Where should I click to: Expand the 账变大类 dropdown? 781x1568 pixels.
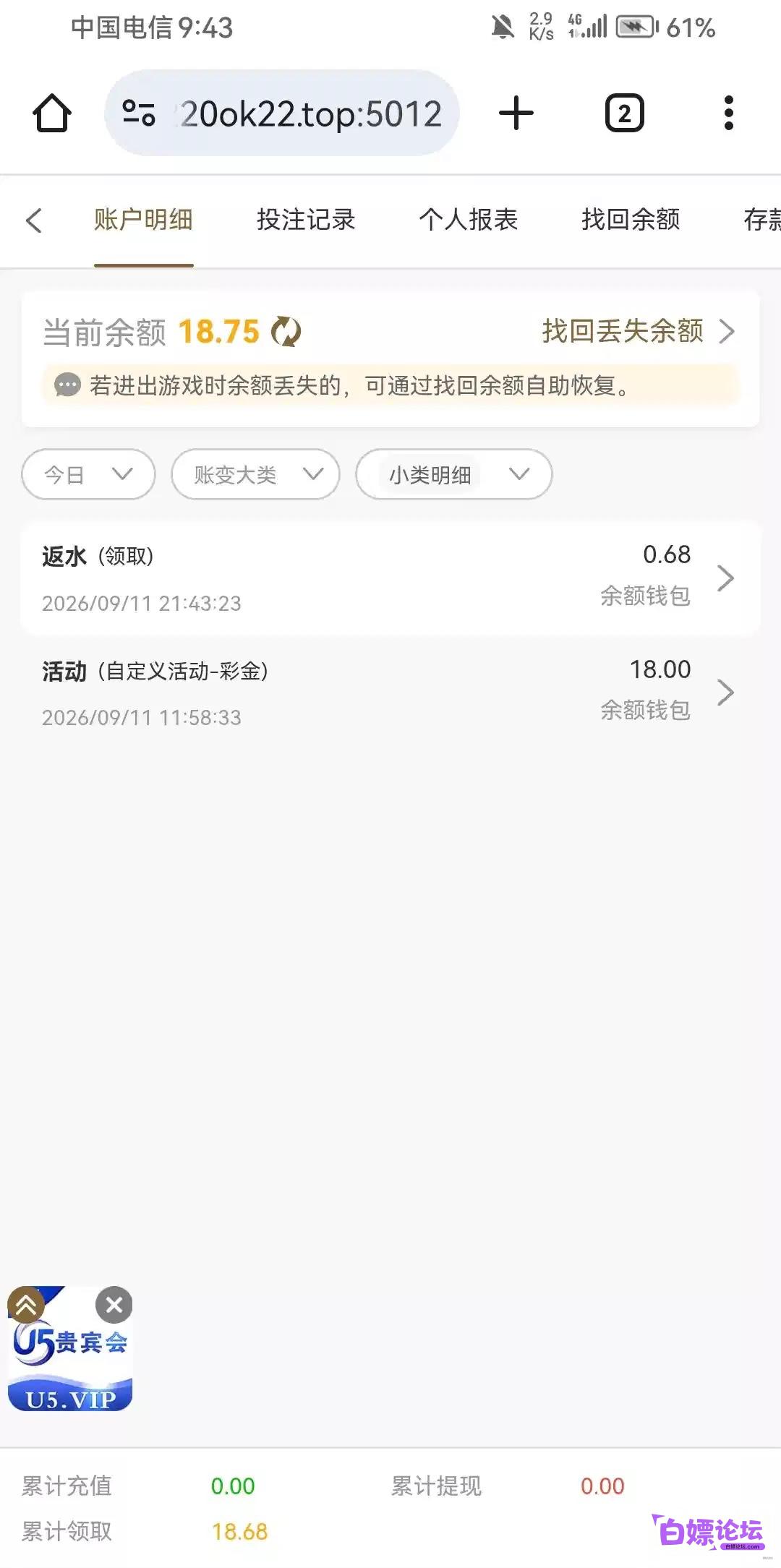[255, 474]
